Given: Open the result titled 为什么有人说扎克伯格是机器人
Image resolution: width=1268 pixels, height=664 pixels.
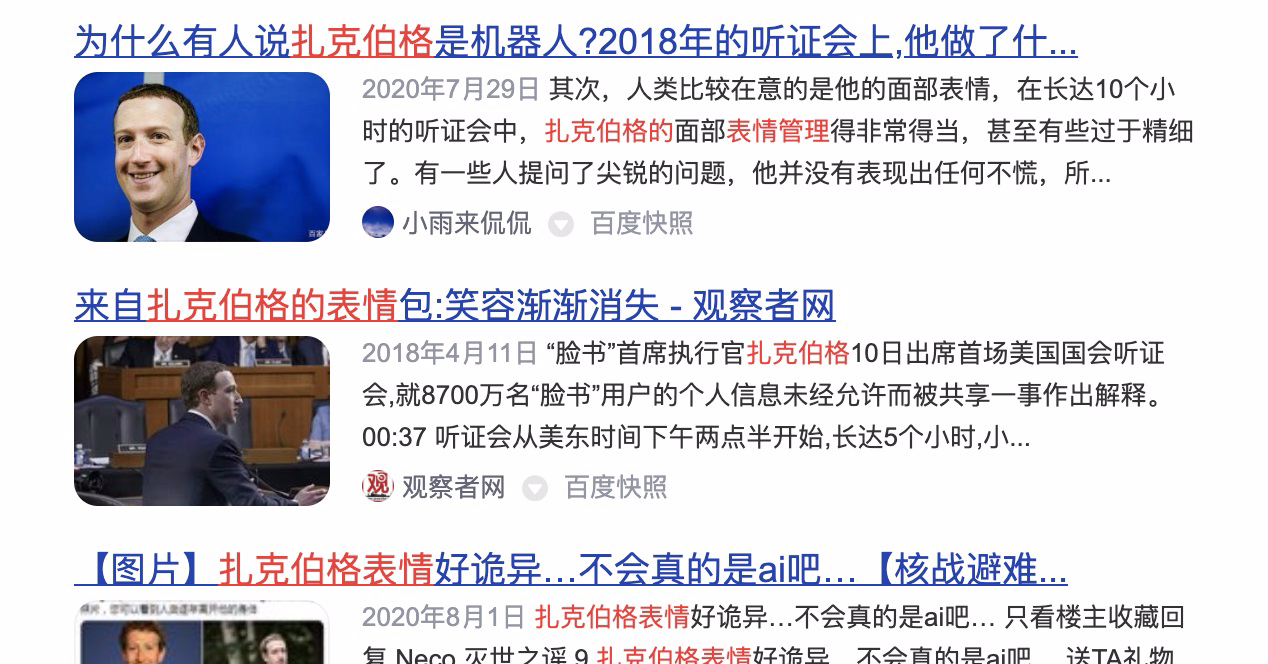Looking at the screenshot, I should click(x=575, y=42).
